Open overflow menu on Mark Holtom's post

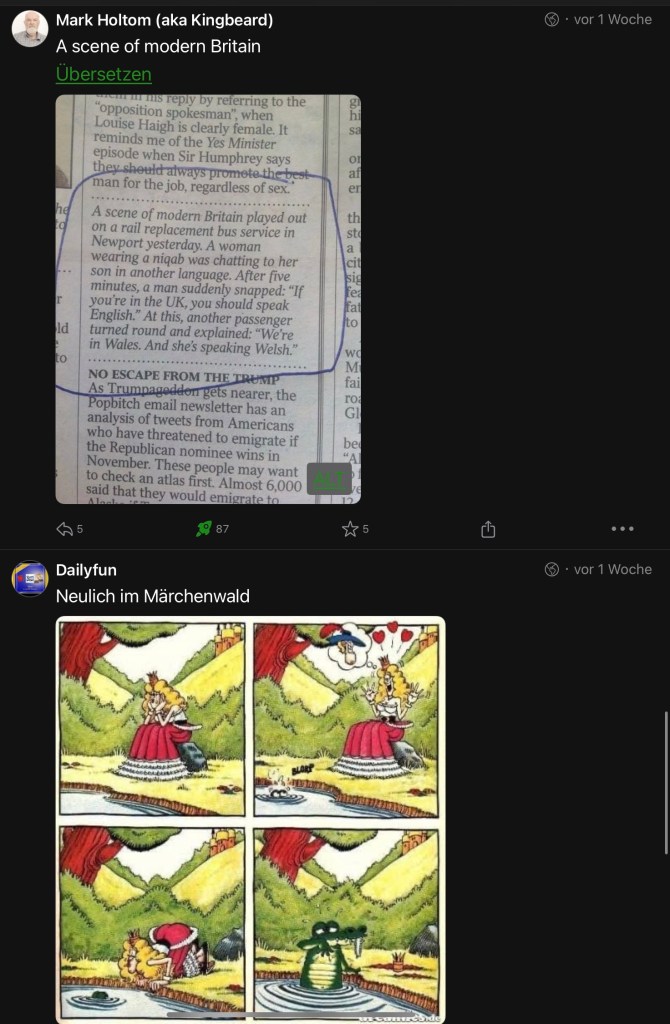(622, 529)
